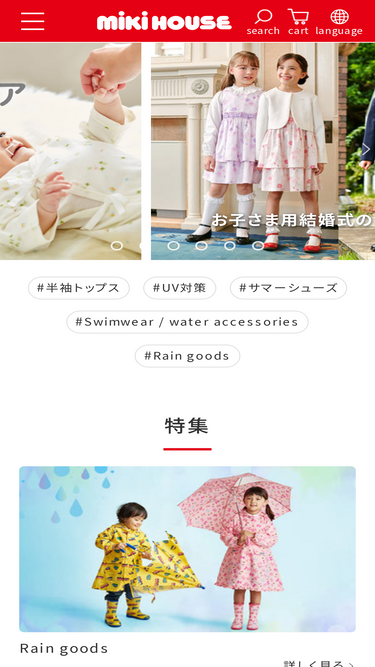Open the shopping cart
The height and width of the screenshot is (667, 375).
point(298,22)
